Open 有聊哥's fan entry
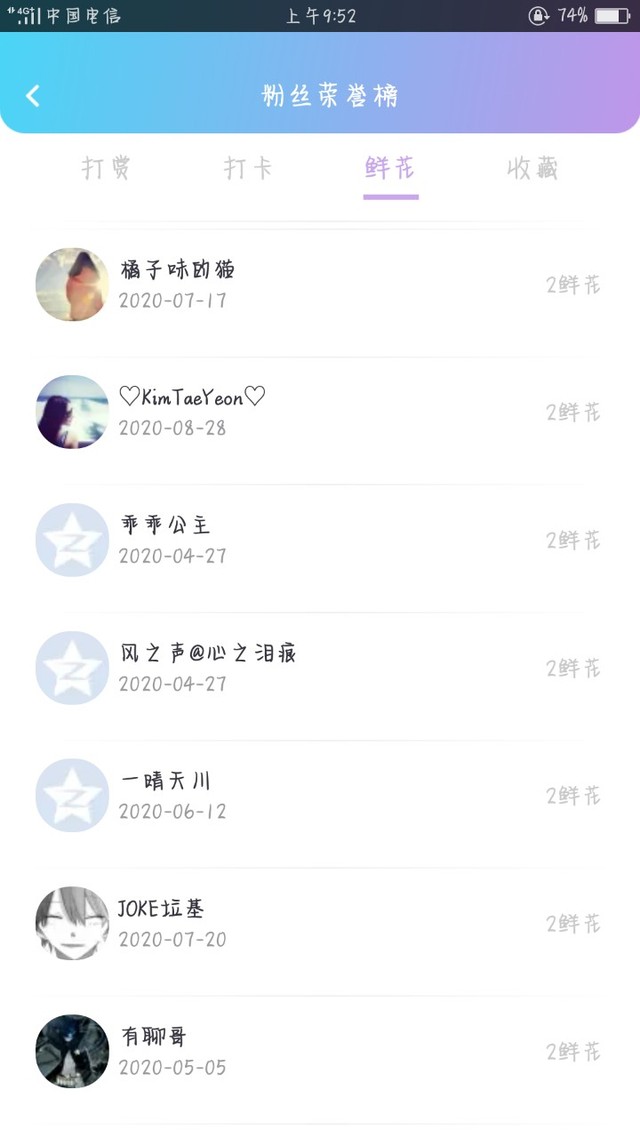Viewport: 640px width, 1138px height. [x=320, y=1052]
